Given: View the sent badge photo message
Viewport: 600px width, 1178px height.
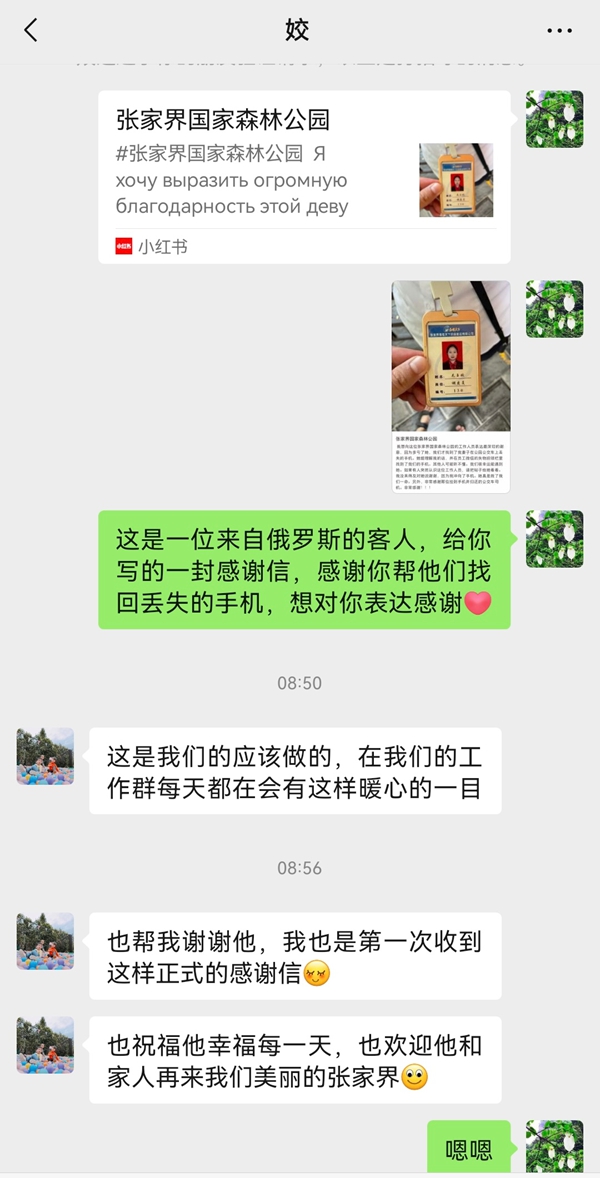Looking at the screenshot, I should click(x=450, y=386).
